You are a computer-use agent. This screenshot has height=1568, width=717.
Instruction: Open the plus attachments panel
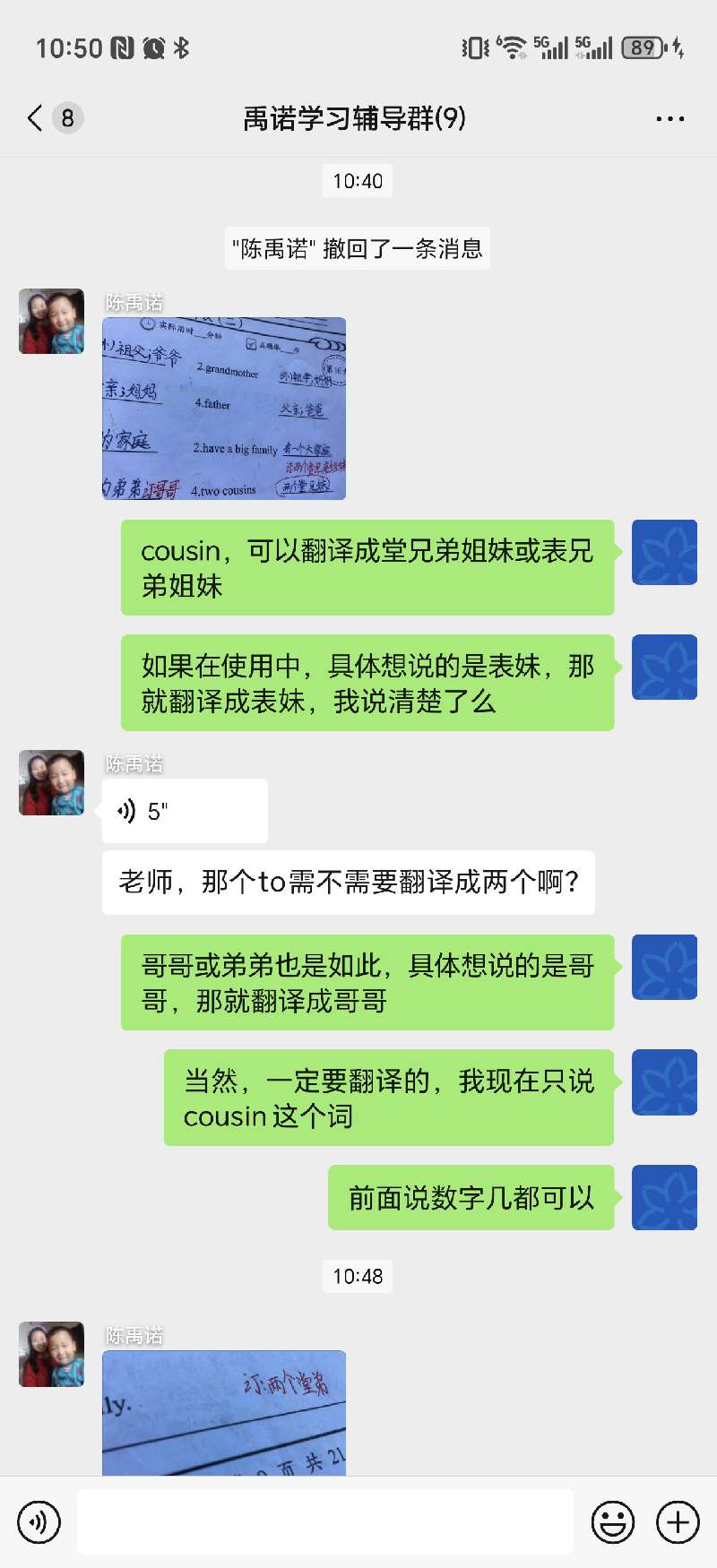tap(678, 1521)
